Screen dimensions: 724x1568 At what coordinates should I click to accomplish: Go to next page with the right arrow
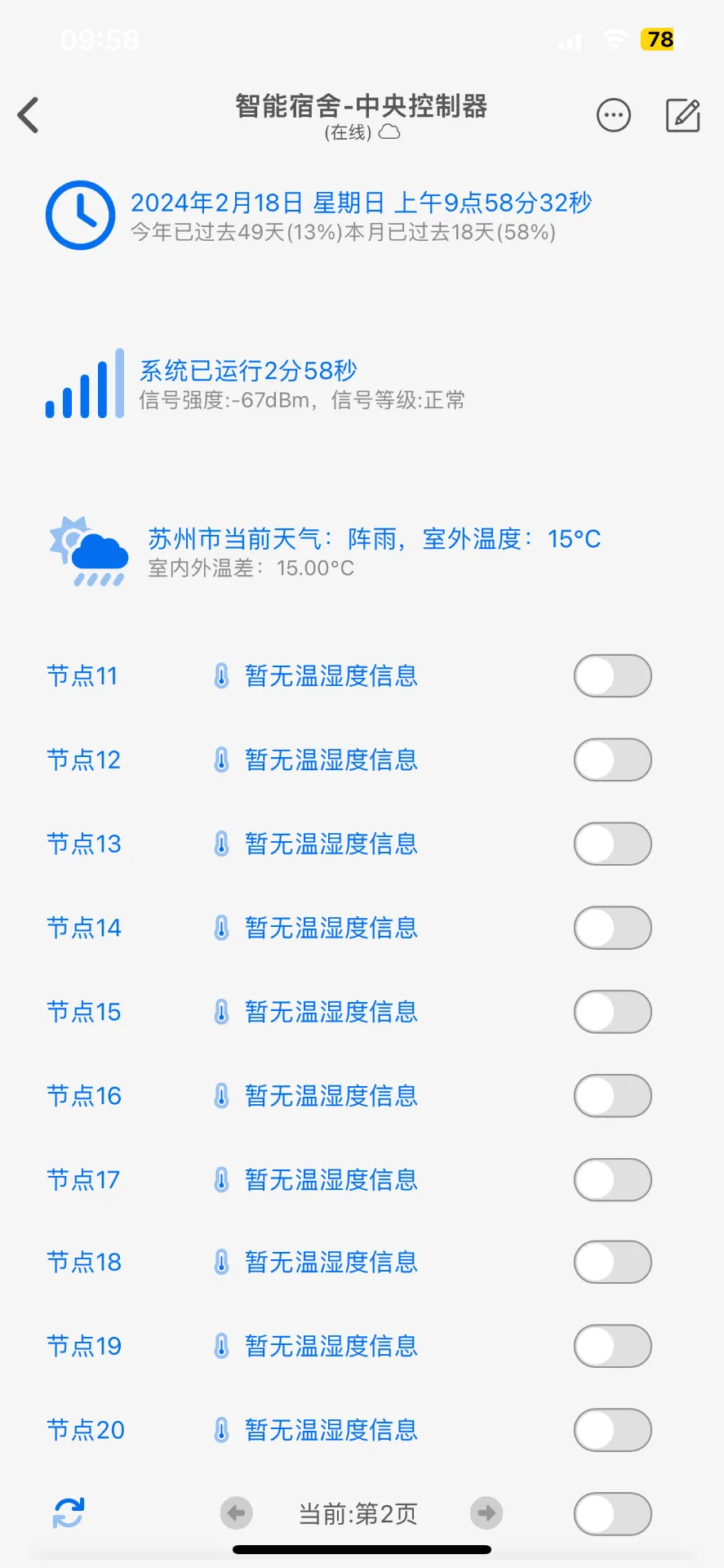[486, 1513]
